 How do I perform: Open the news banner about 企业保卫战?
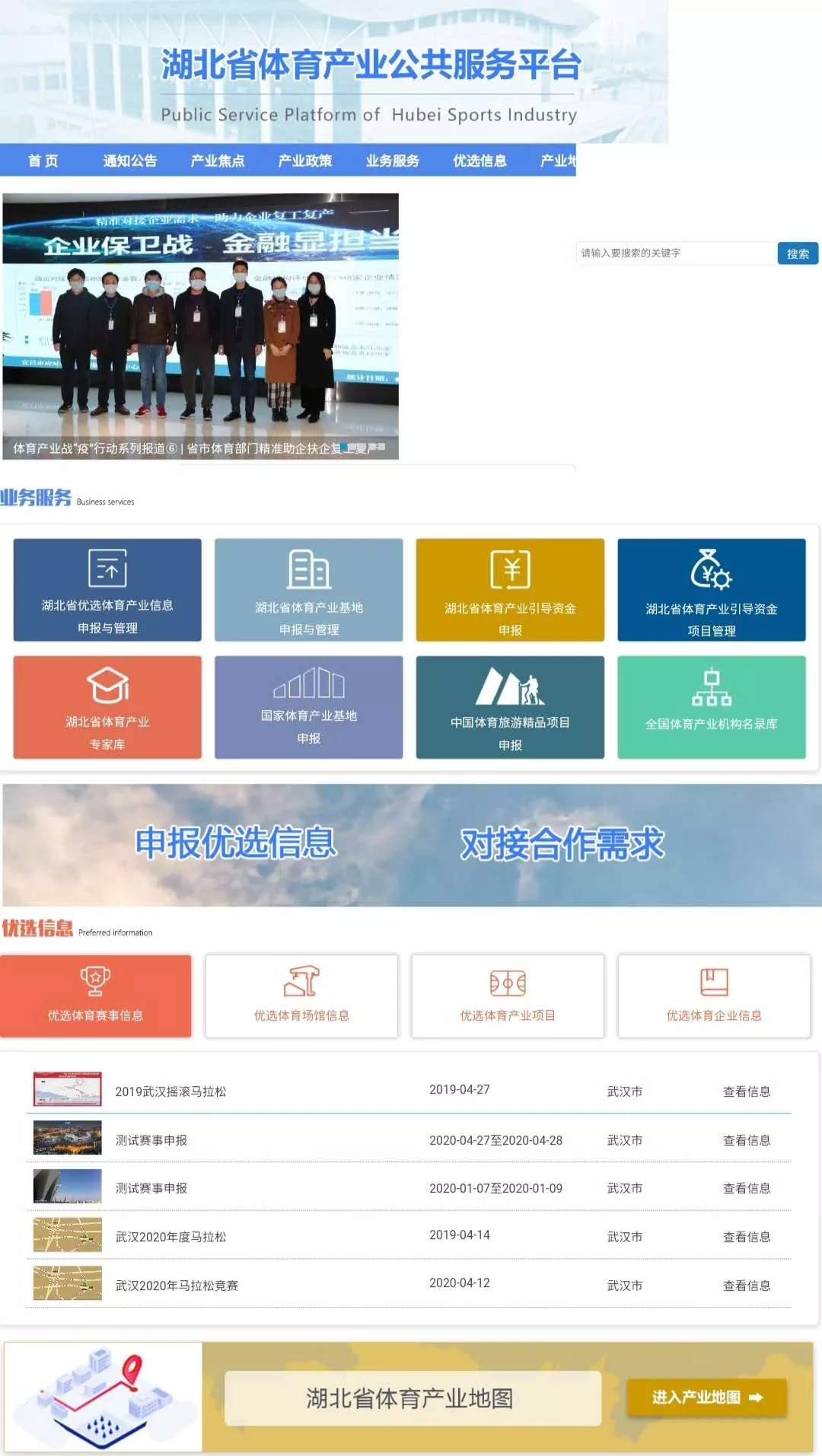click(x=200, y=326)
